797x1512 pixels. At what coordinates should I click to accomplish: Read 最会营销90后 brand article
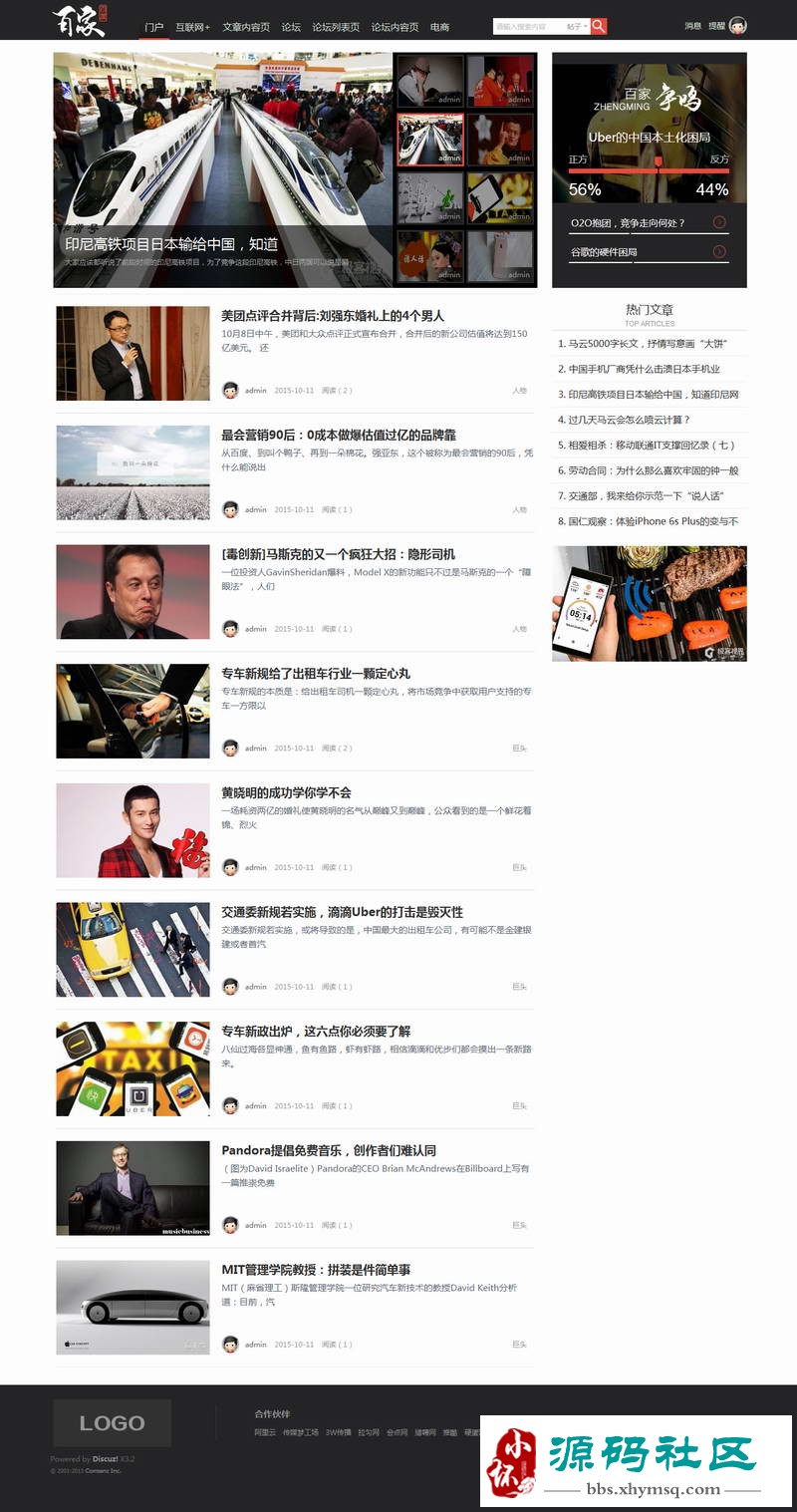click(339, 436)
